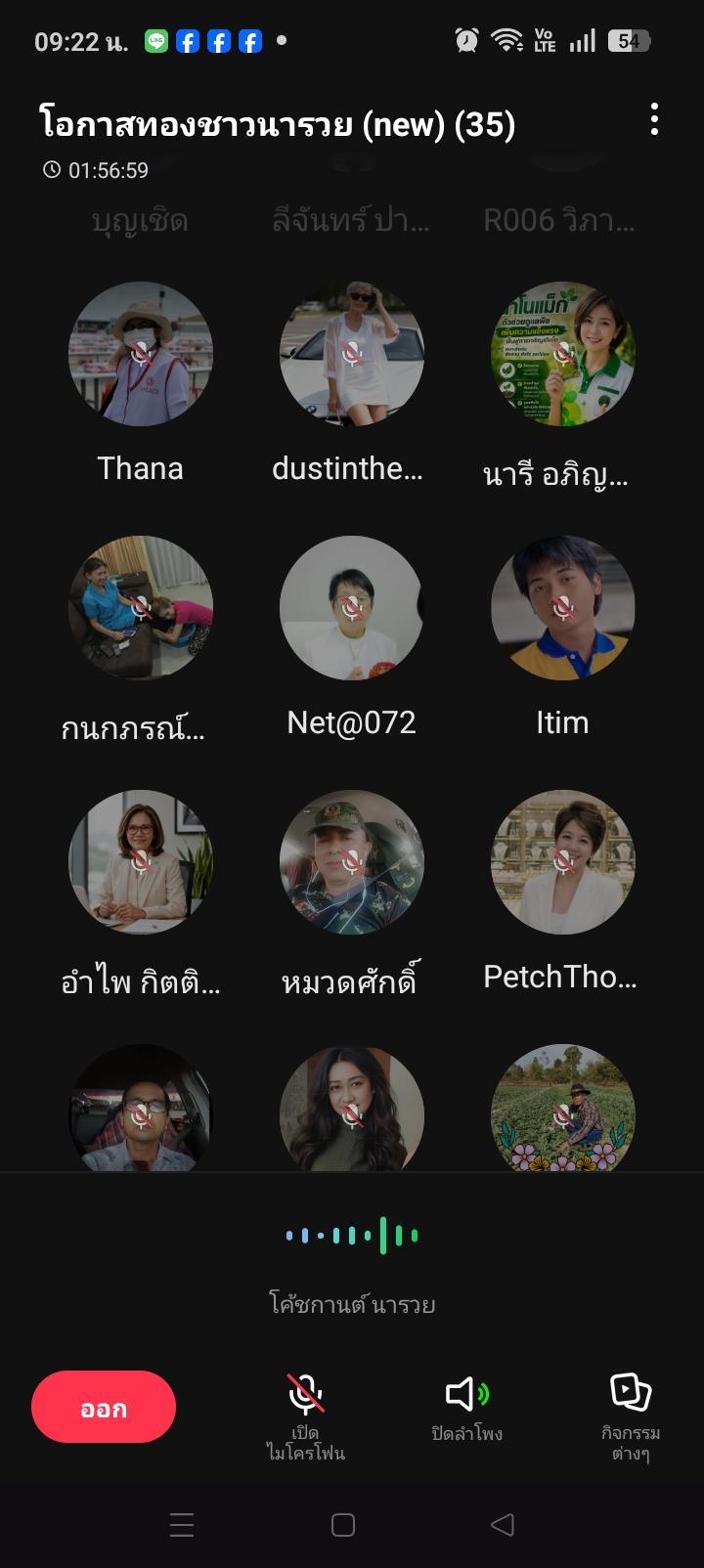This screenshot has height=1568, width=704.
Task: Open PetchTho... participant avatar
Action: 563,862
